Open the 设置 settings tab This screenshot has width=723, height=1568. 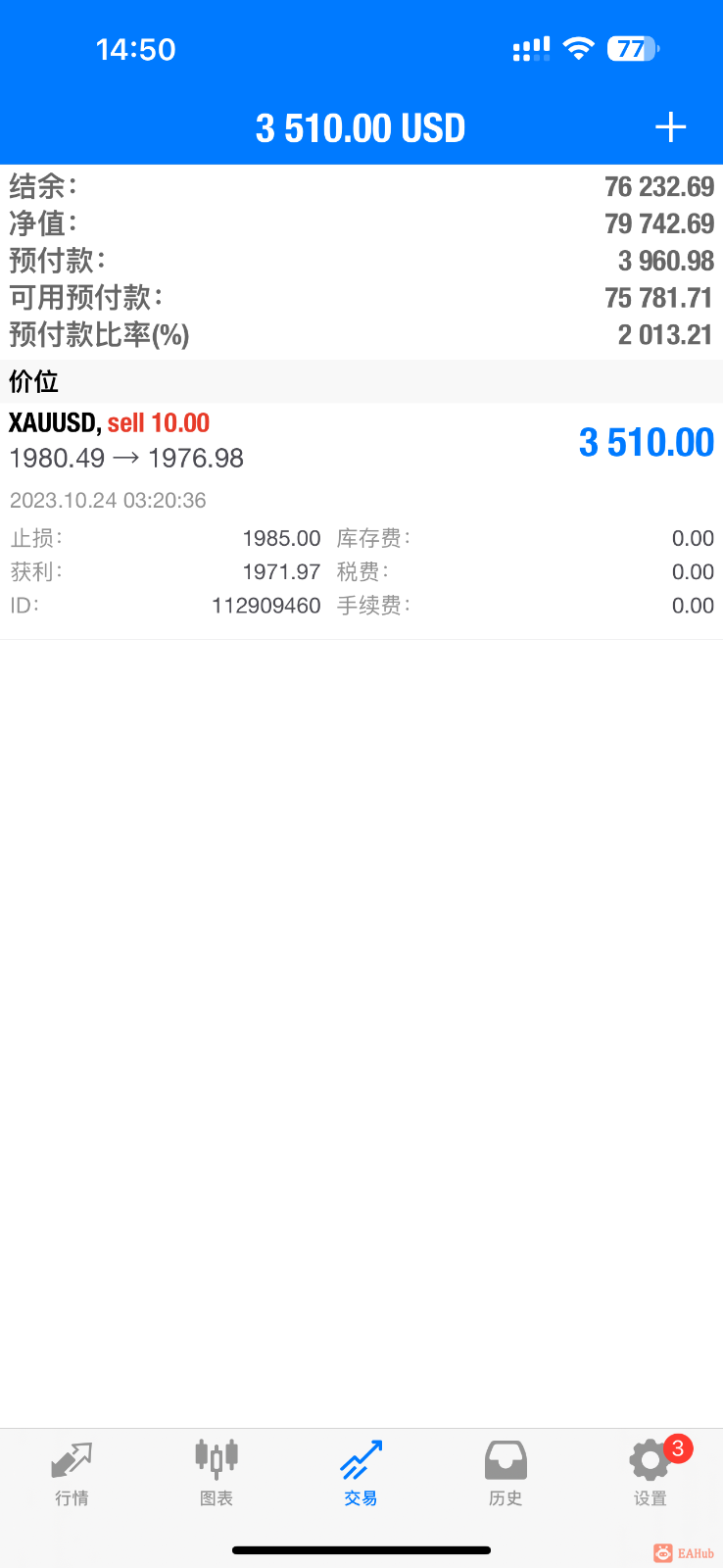[650, 1472]
